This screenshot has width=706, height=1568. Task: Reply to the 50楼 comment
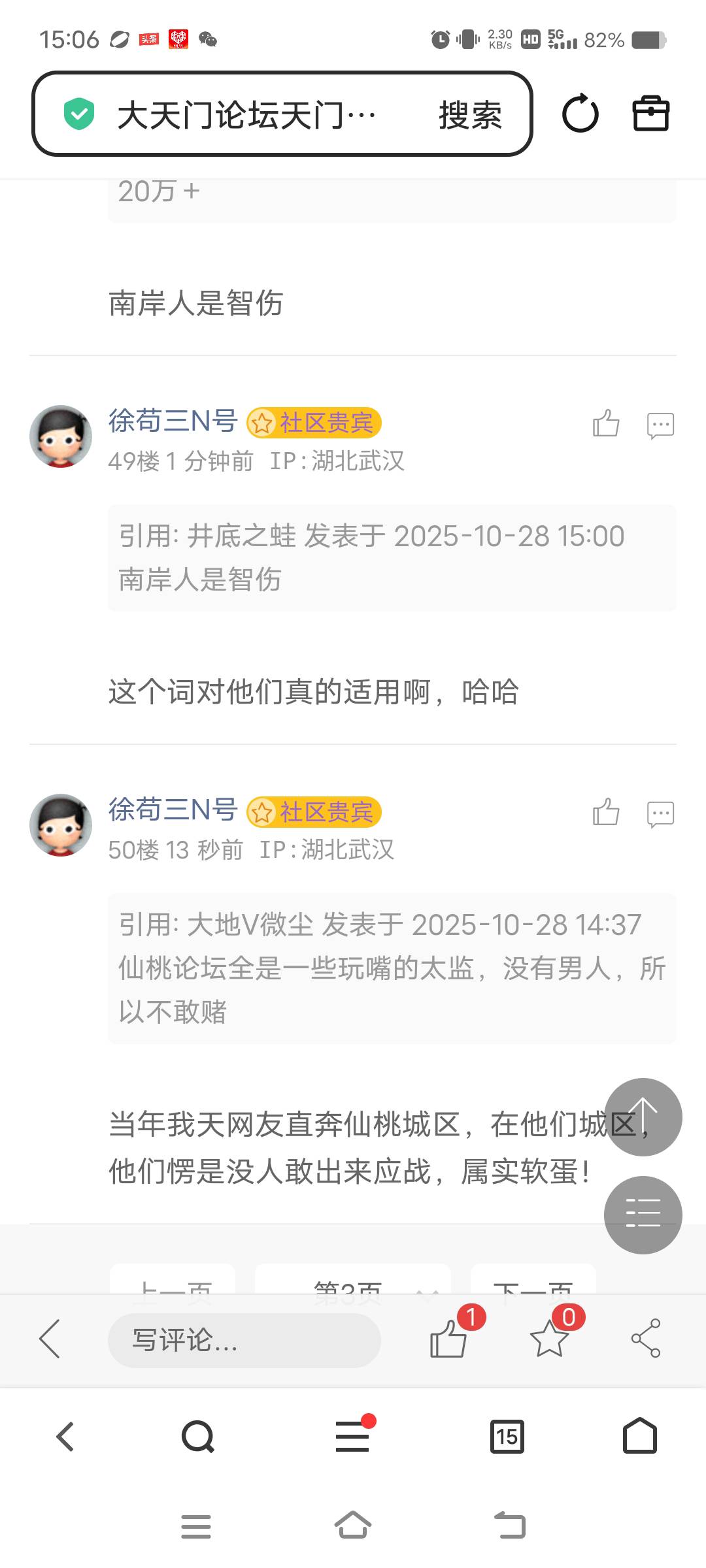[x=660, y=814]
